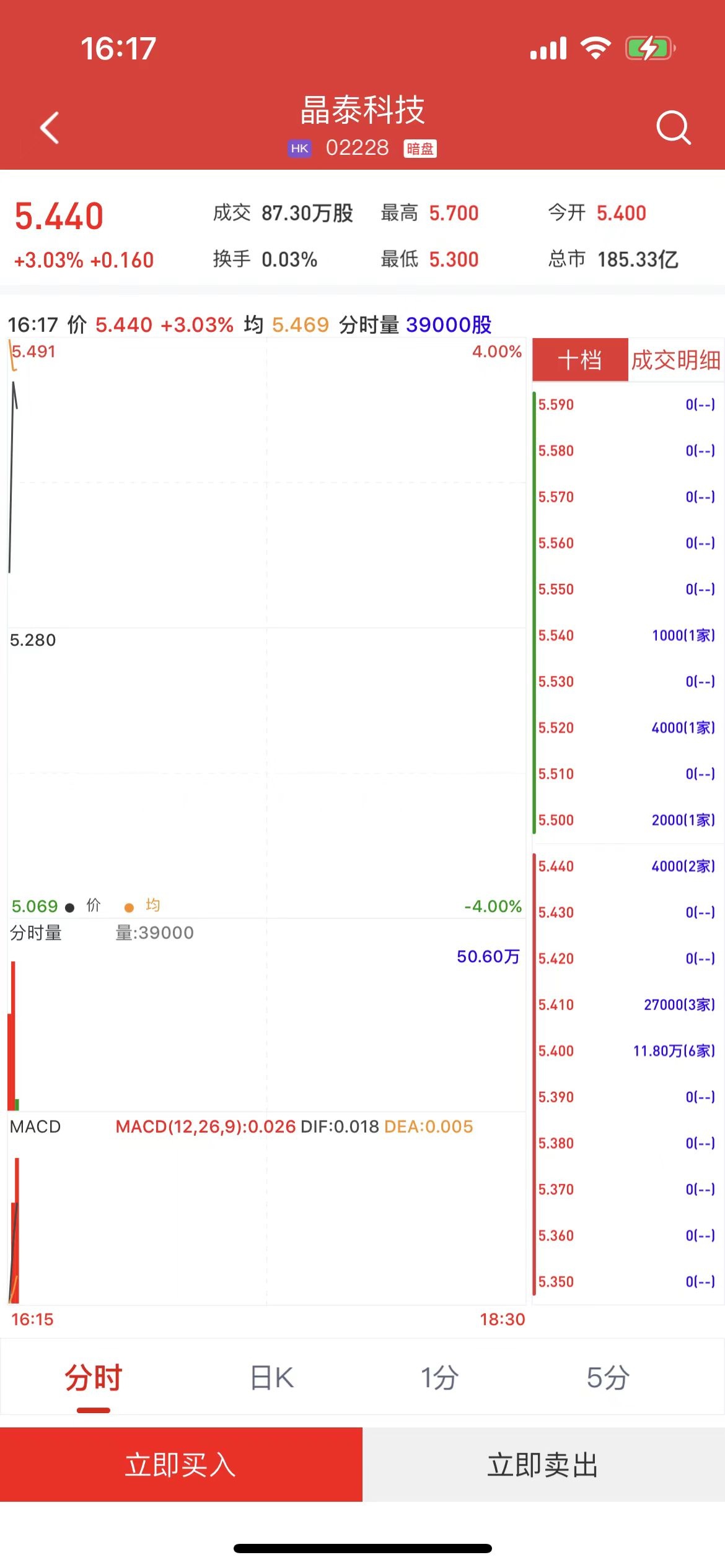725x1568 pixels.
Task: Select the 5.500 ask price row
Action: [626, 820]
